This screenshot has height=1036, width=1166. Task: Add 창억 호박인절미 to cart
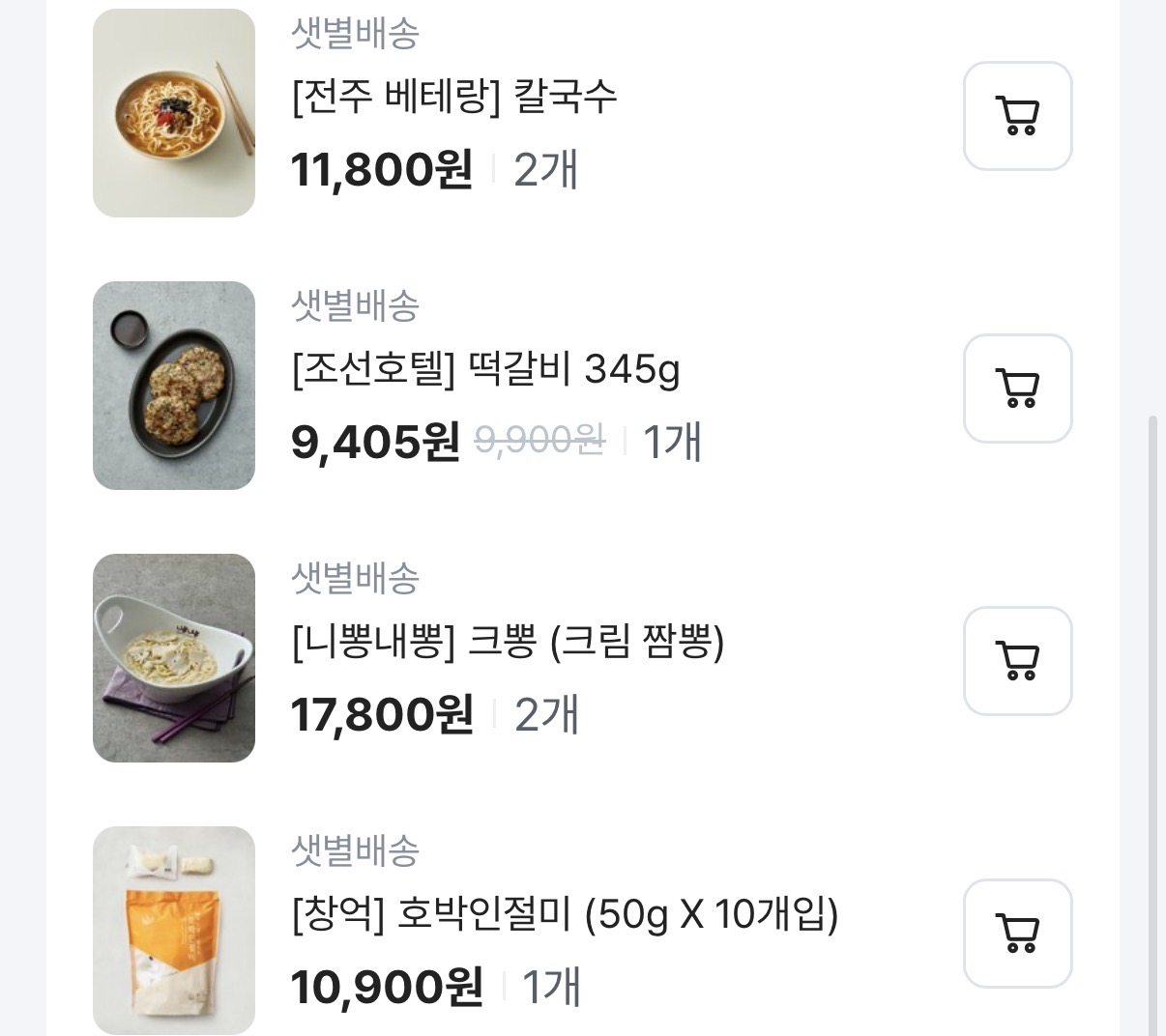[1017, 934]
